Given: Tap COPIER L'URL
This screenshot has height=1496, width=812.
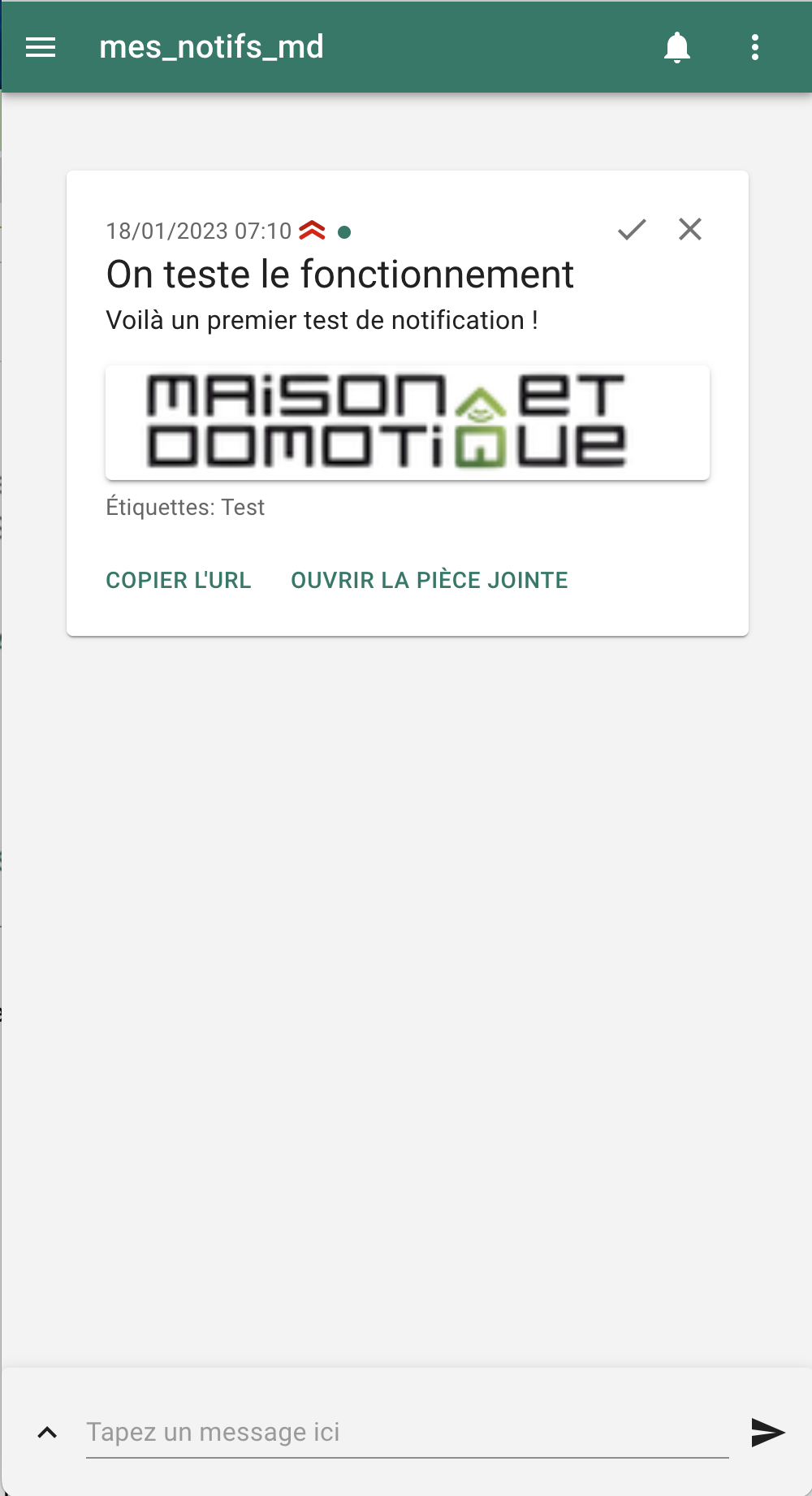Looking at the screenshot, I should [x=179, y=580].
